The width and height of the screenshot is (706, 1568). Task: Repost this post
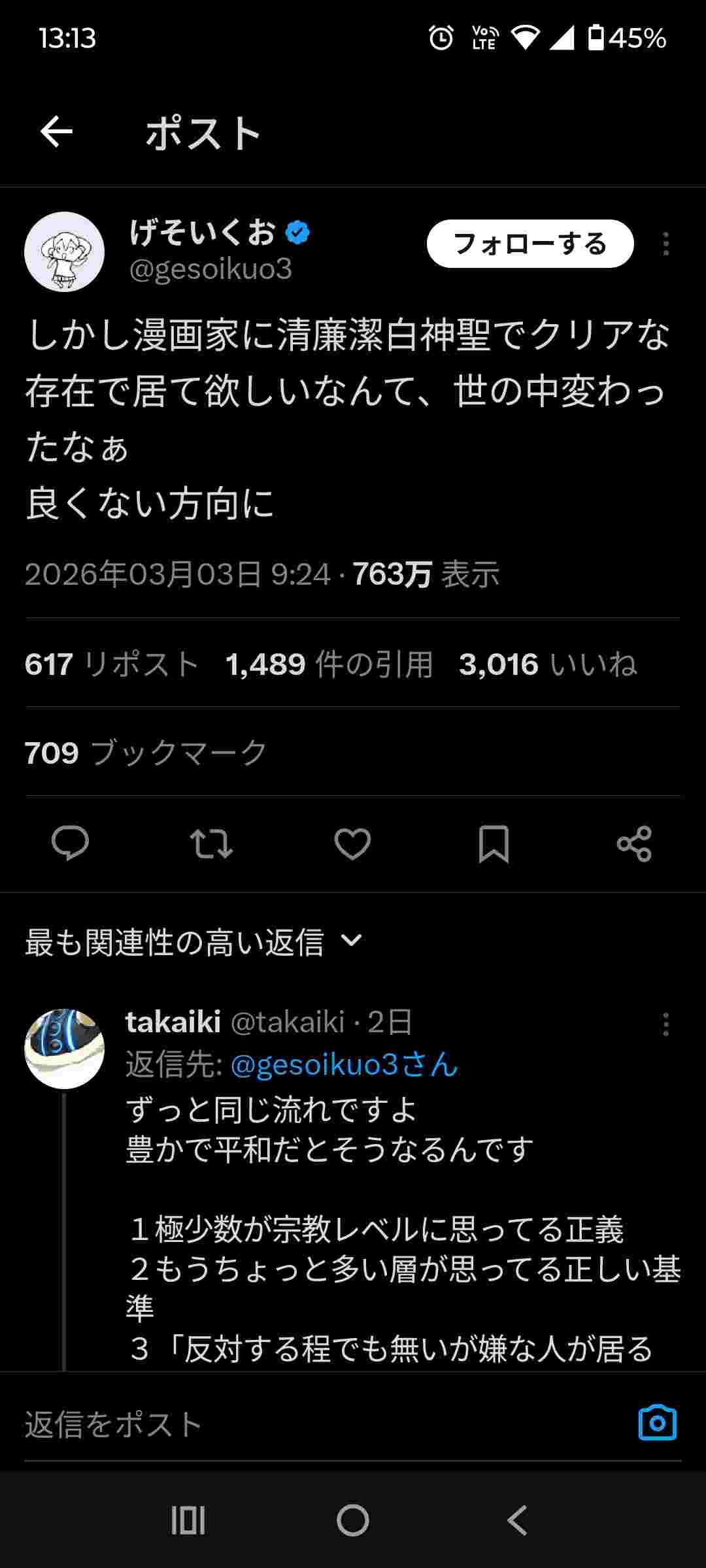coord(211,843)
